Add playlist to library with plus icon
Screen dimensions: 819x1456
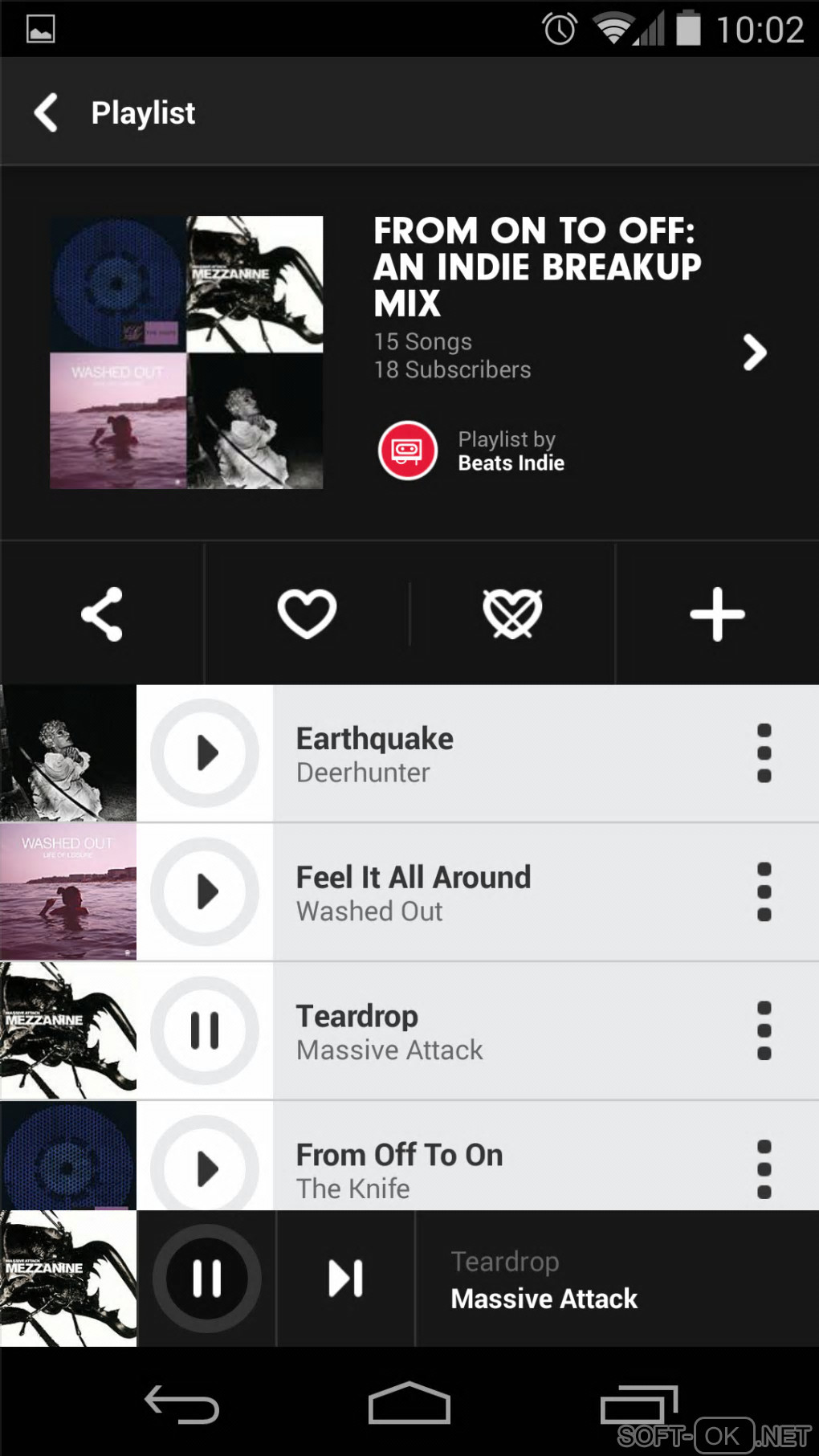pyautogui.click(x=717, y=614)
